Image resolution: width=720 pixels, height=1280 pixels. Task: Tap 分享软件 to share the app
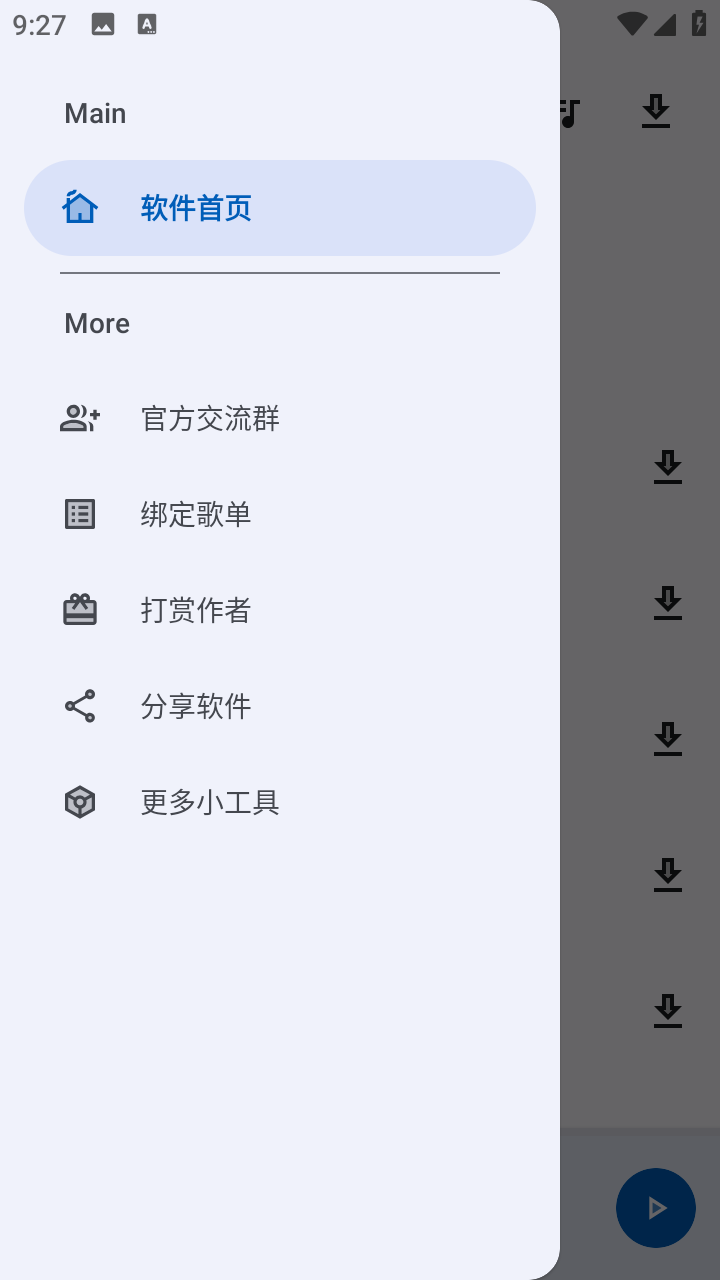click(195, 705)
